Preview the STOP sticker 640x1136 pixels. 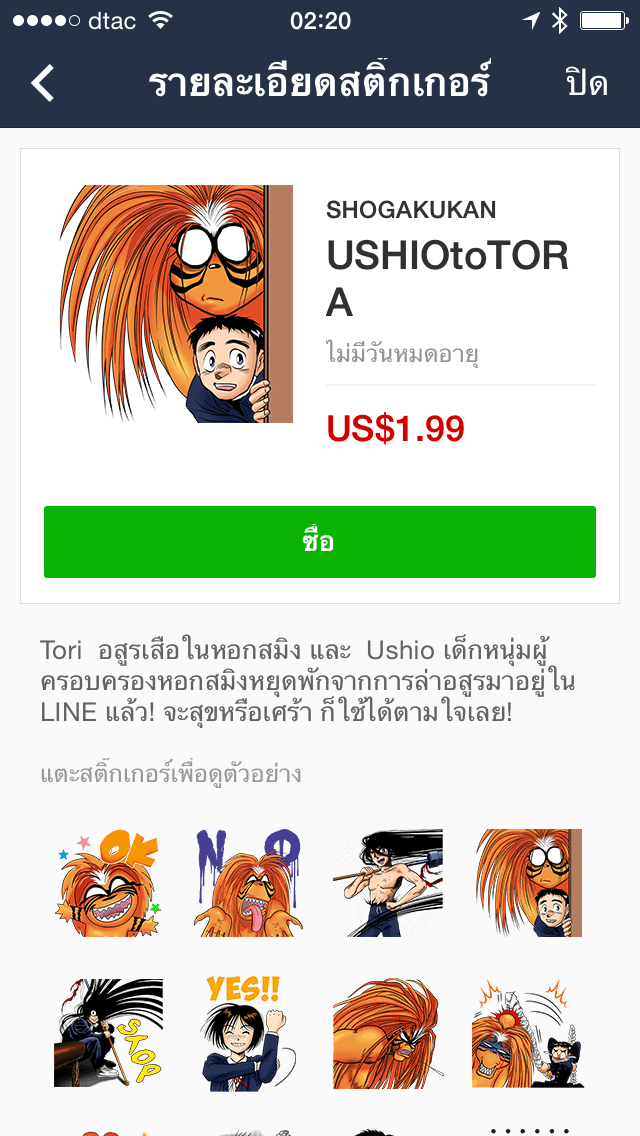point(108,1032)
